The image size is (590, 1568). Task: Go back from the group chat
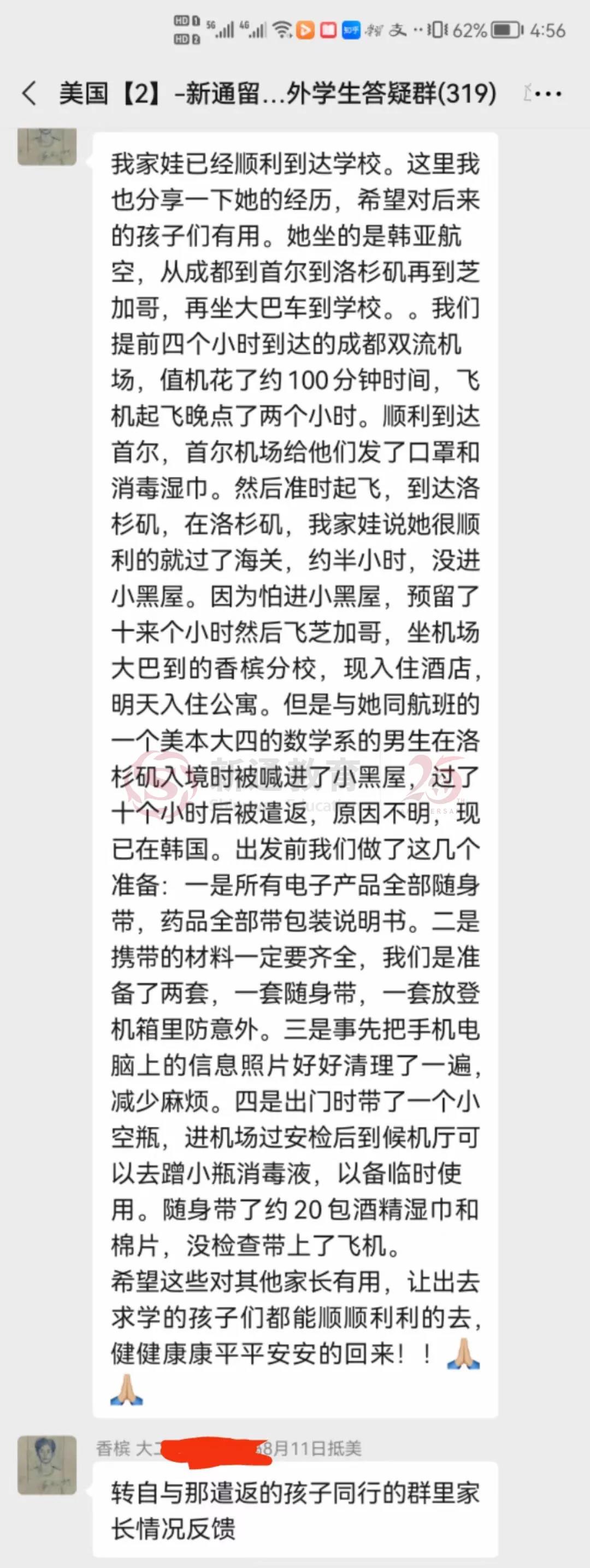point(28,94)
